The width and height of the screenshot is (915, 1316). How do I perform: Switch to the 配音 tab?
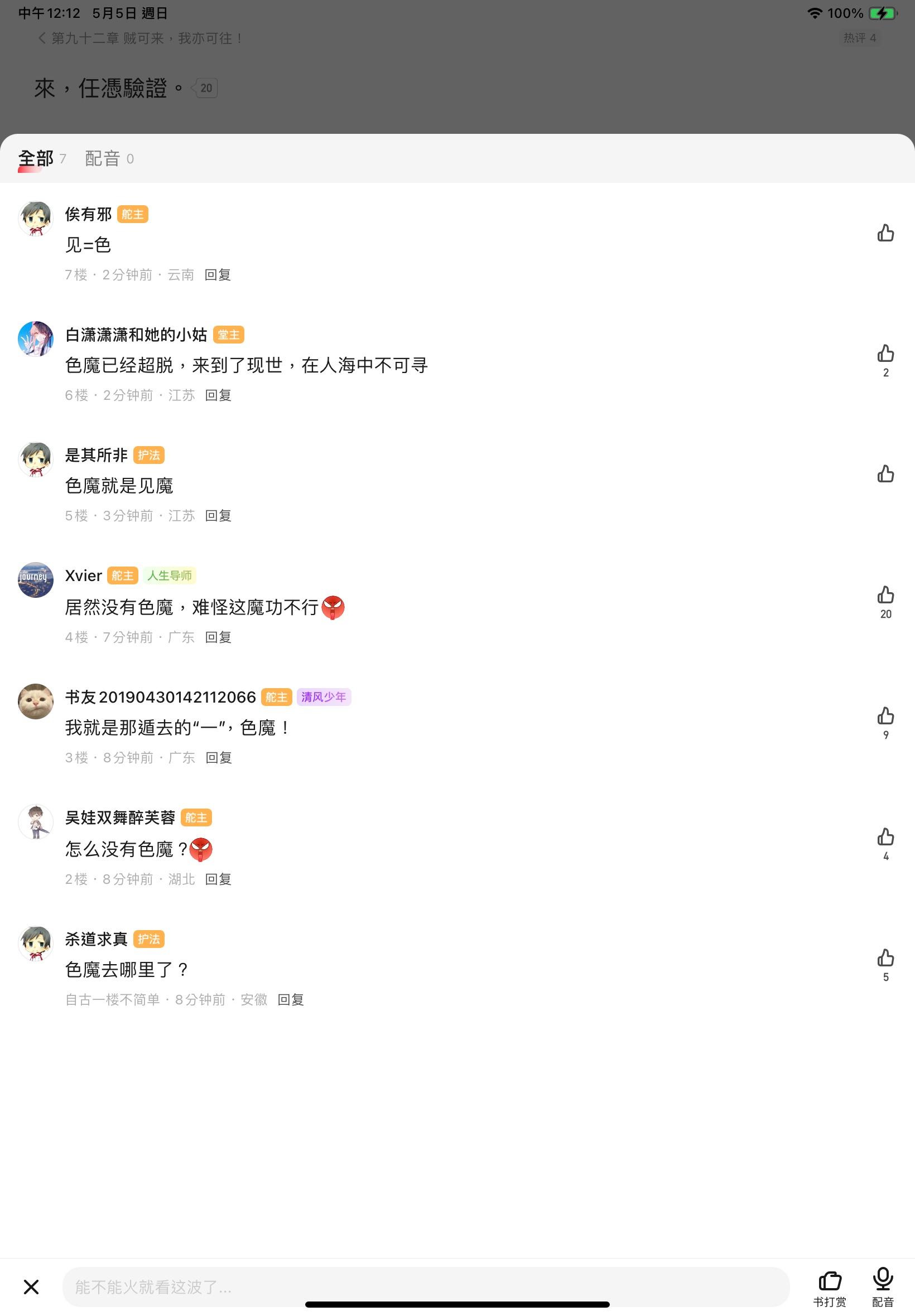103,158
